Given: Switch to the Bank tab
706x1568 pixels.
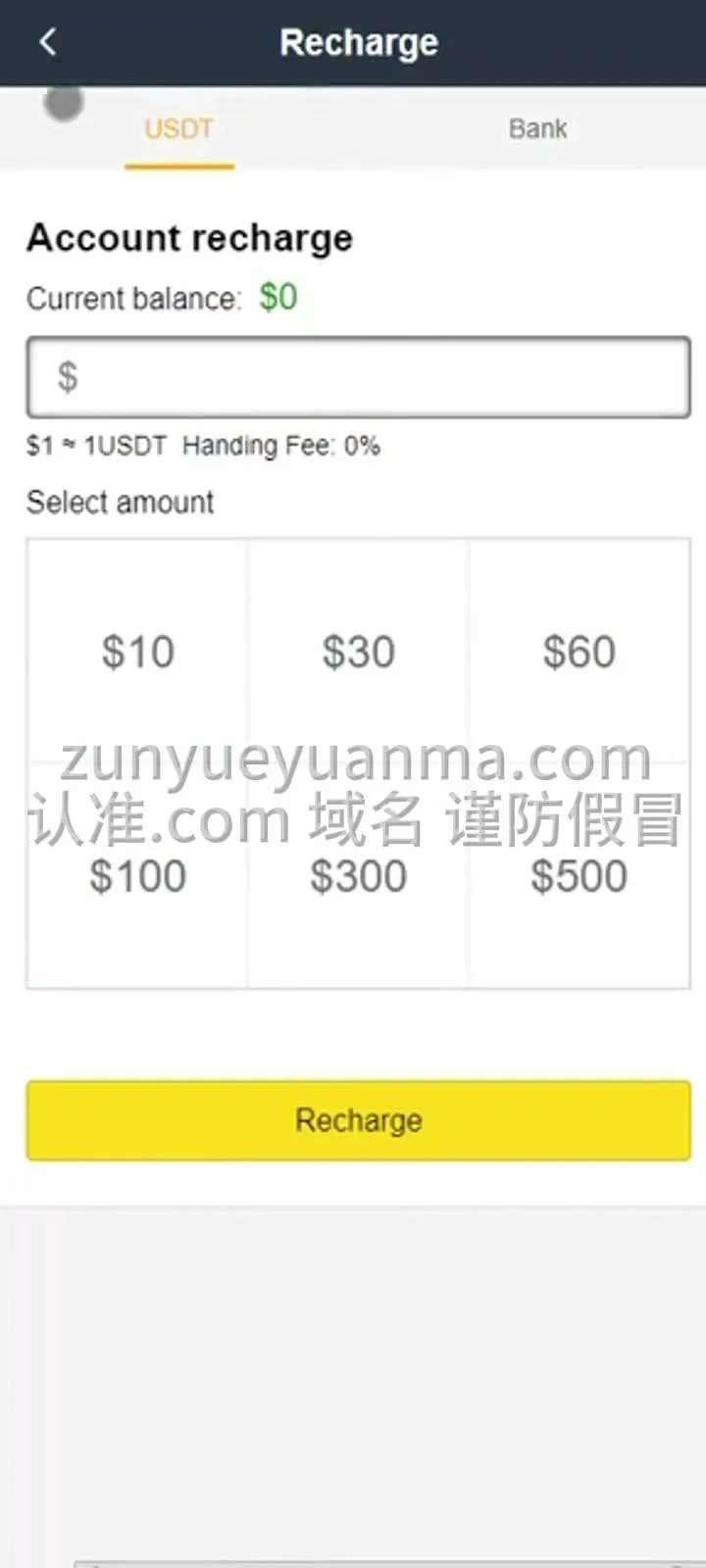Looking at the screenshot, I should pyautogui.click(x=537, y=129).
